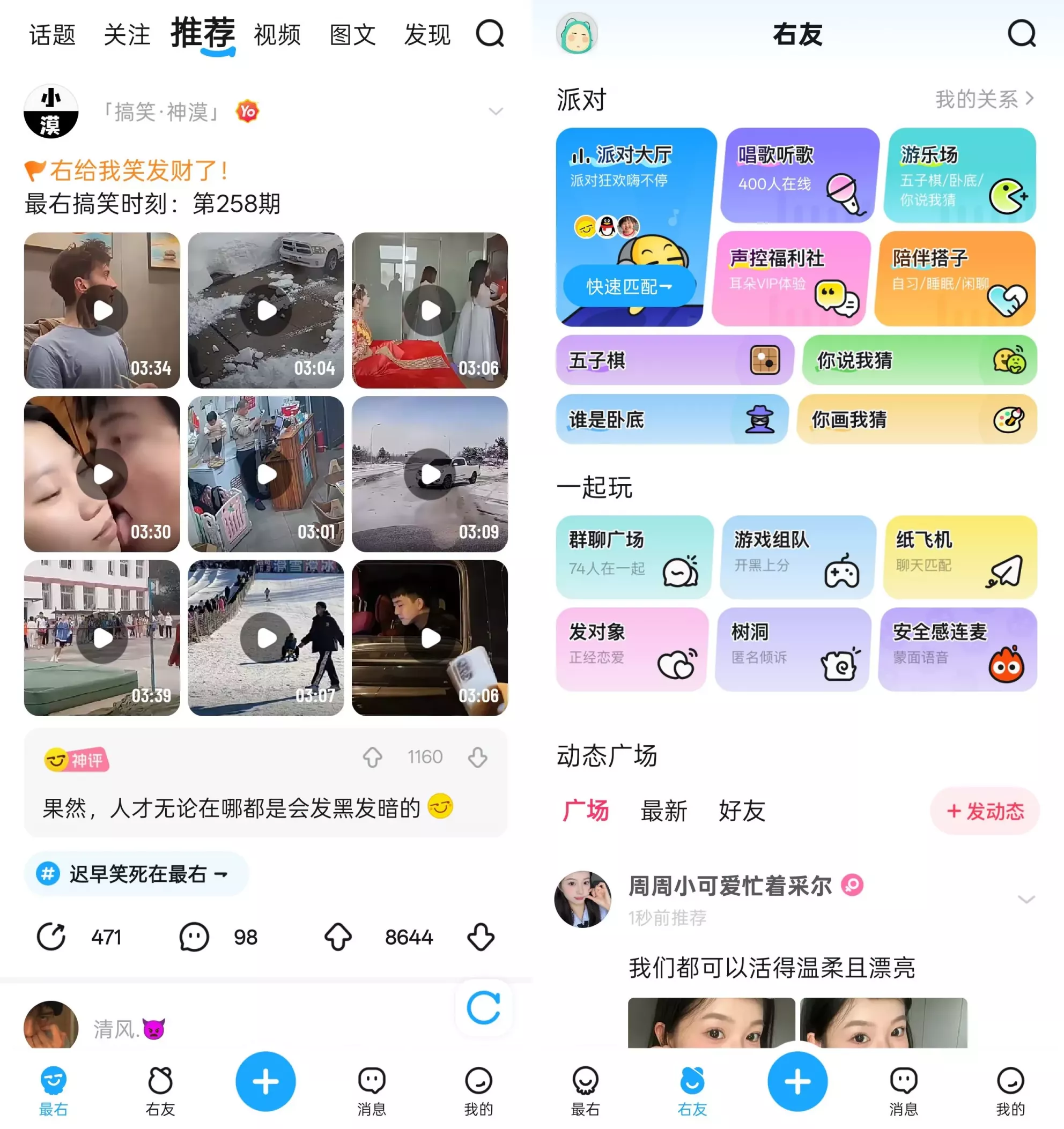Open the 关注 feed tab

tap(127, 35)
